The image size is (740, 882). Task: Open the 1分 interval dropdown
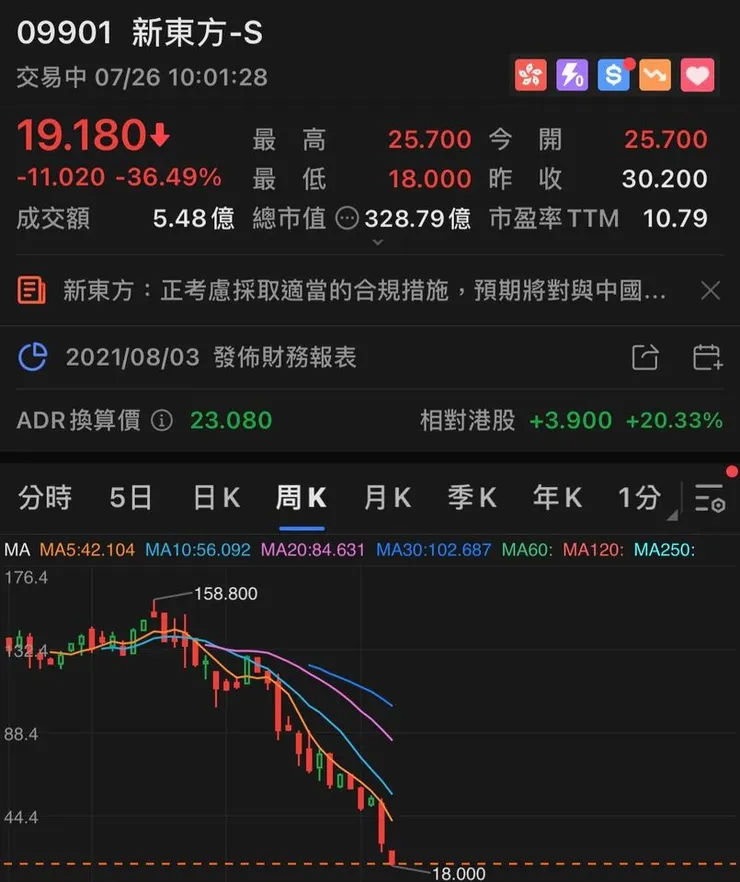pos(640,497)
